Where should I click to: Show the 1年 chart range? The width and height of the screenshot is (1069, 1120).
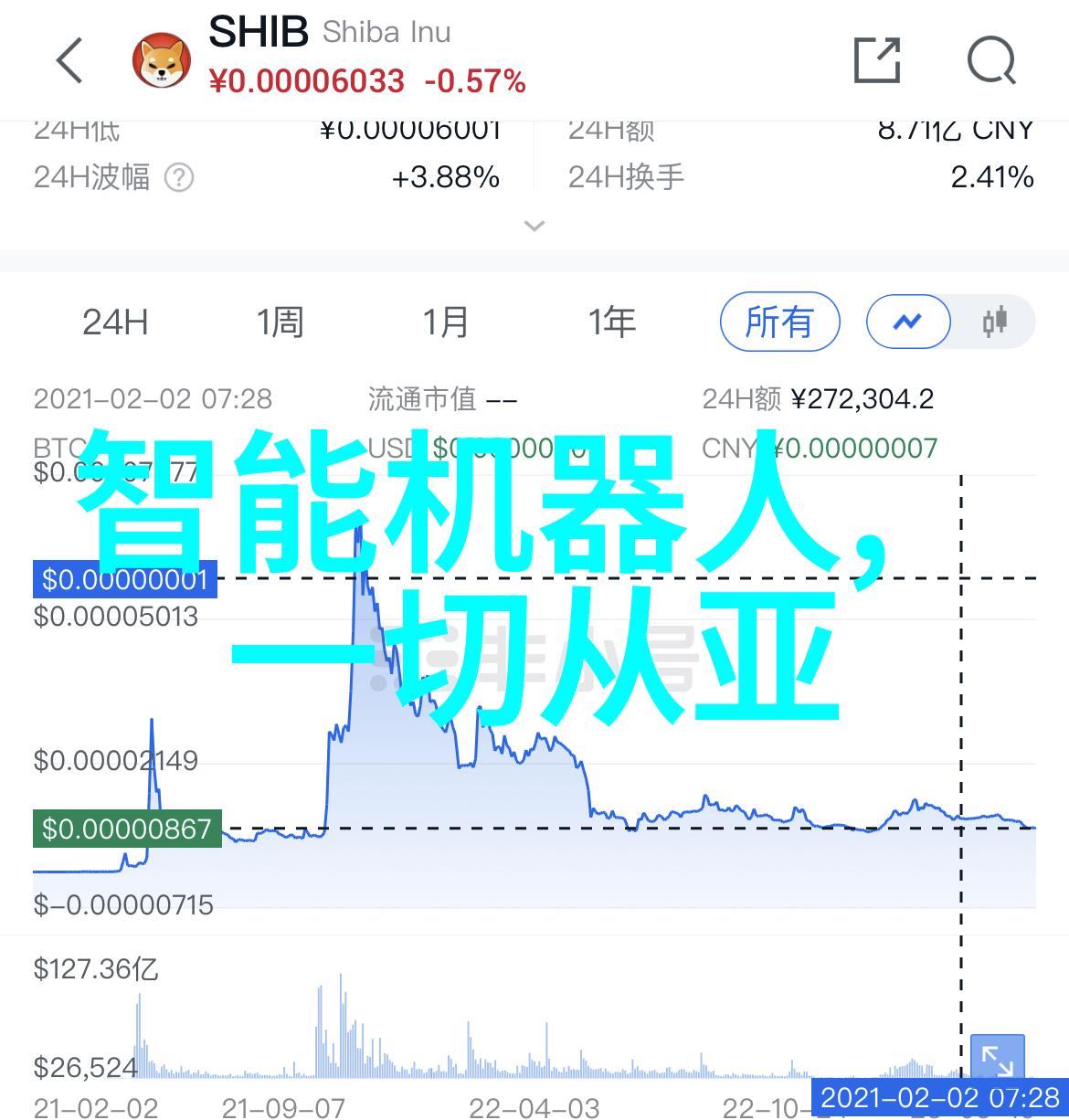(611, 322)
